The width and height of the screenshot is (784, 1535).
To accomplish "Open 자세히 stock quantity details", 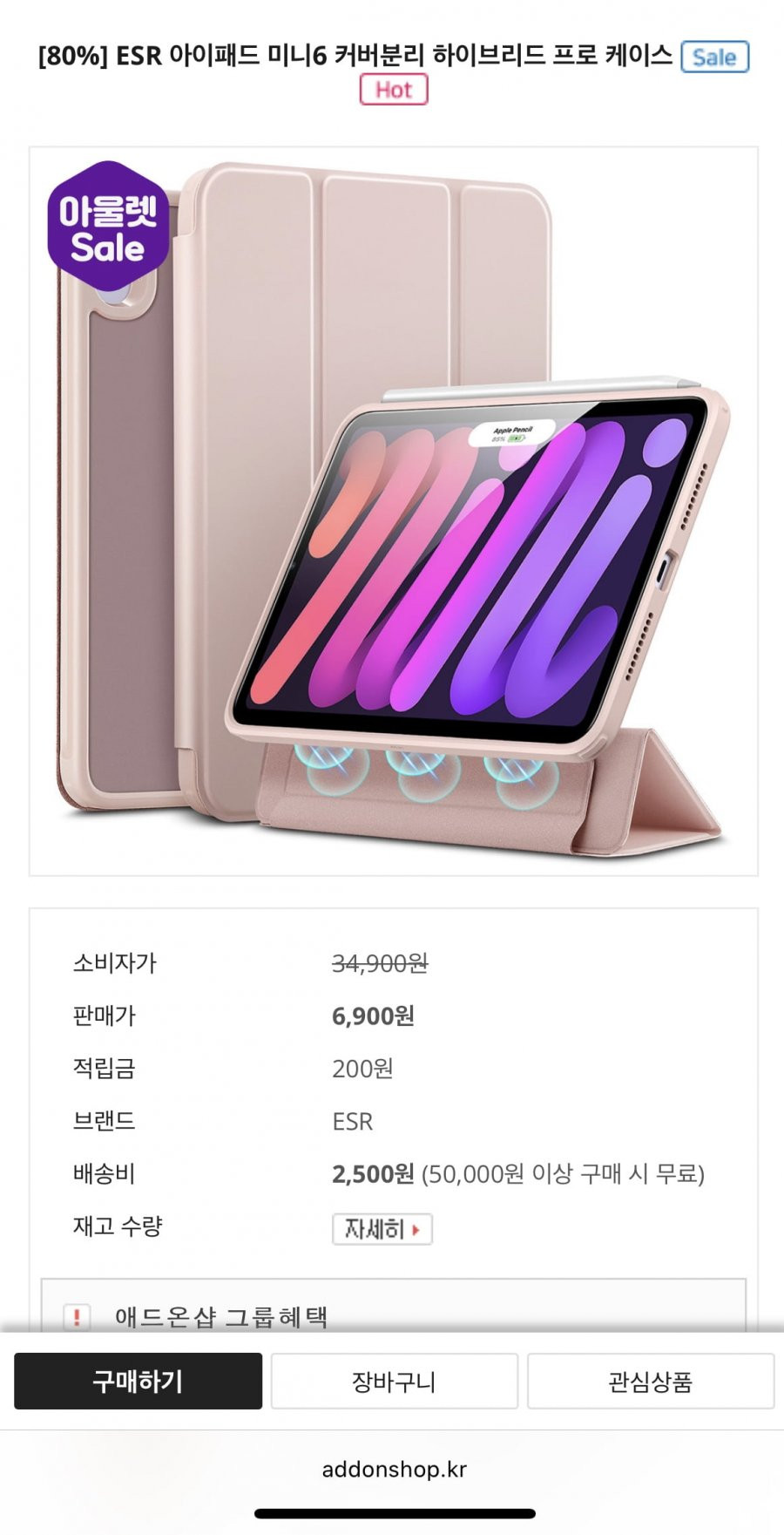I will click(x=382, y=1229).
